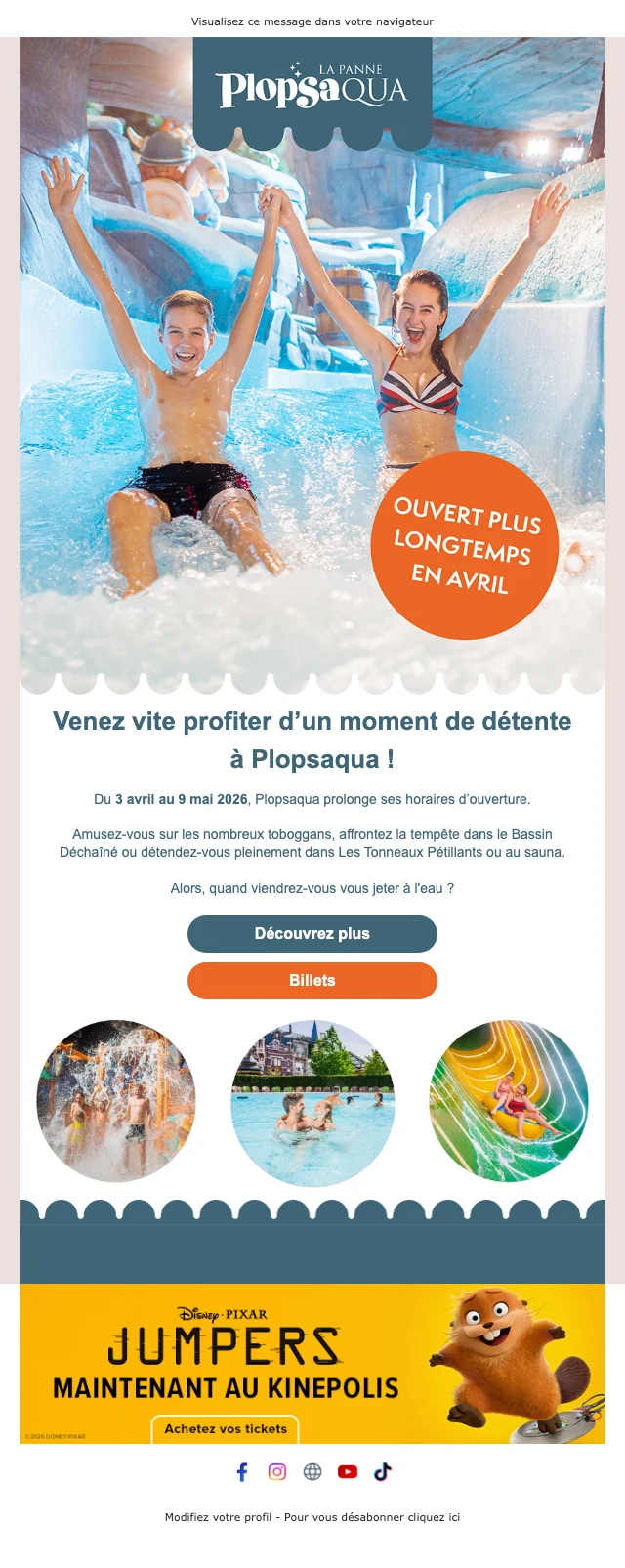Select Modifiez votre profil link
The height and width of the screenshot is (1568, 625).
coord(218,1517)
